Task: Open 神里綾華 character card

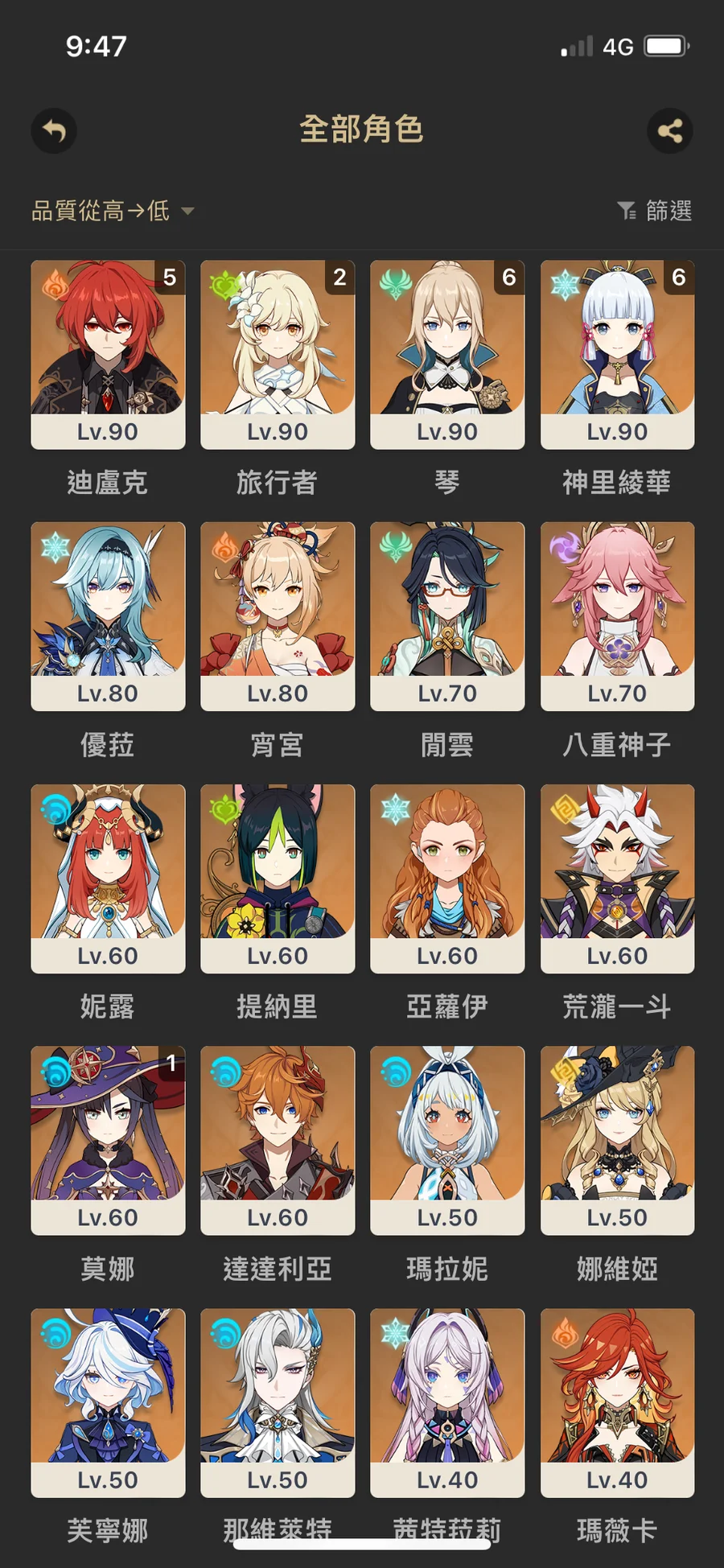Action: (x=617, y=354)
